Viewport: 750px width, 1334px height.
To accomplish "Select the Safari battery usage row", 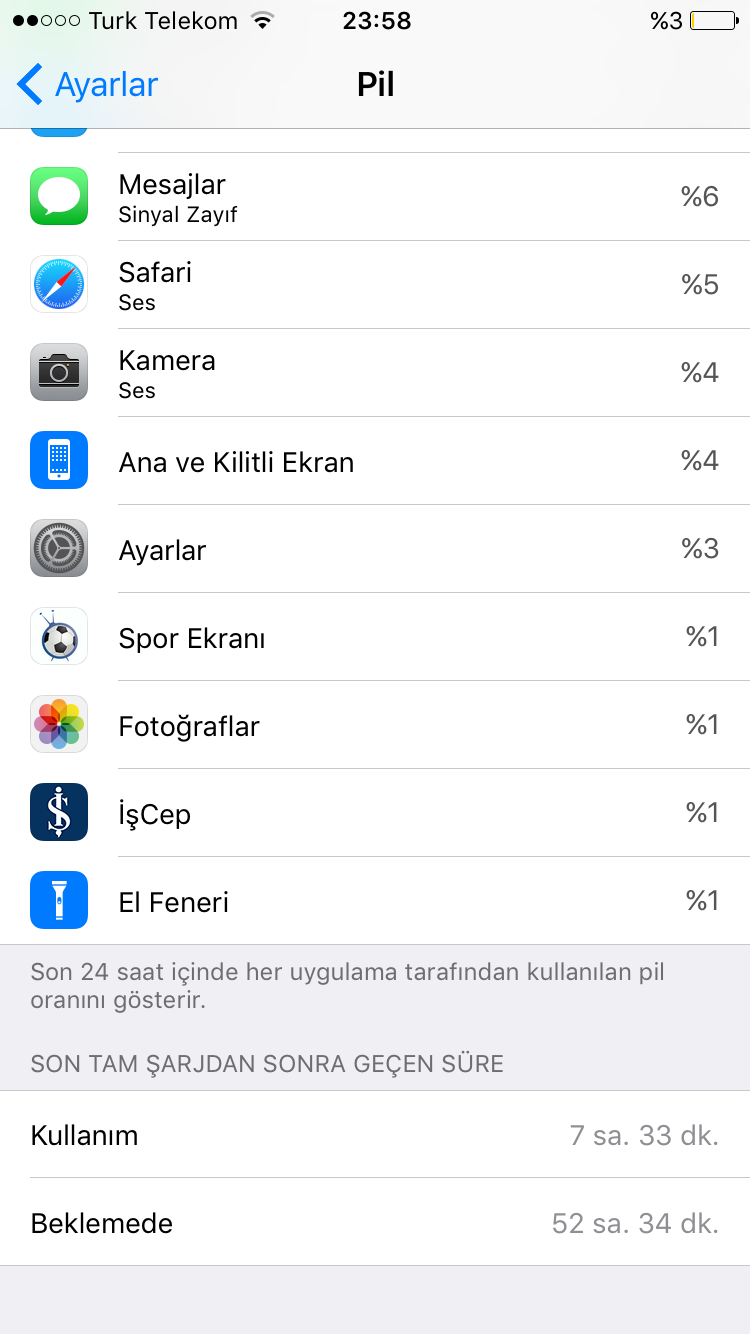I will [x=375, y=285].
